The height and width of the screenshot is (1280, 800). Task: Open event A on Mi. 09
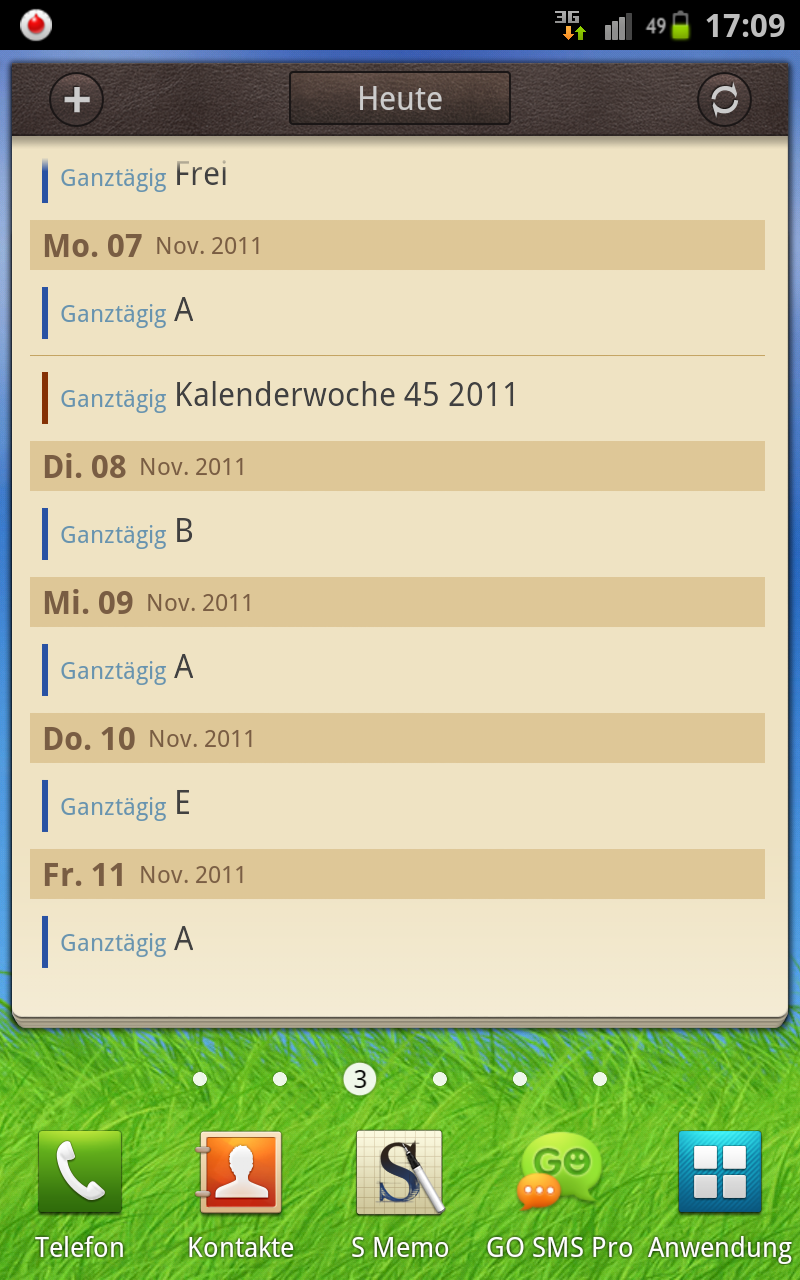tap(397, 669)
